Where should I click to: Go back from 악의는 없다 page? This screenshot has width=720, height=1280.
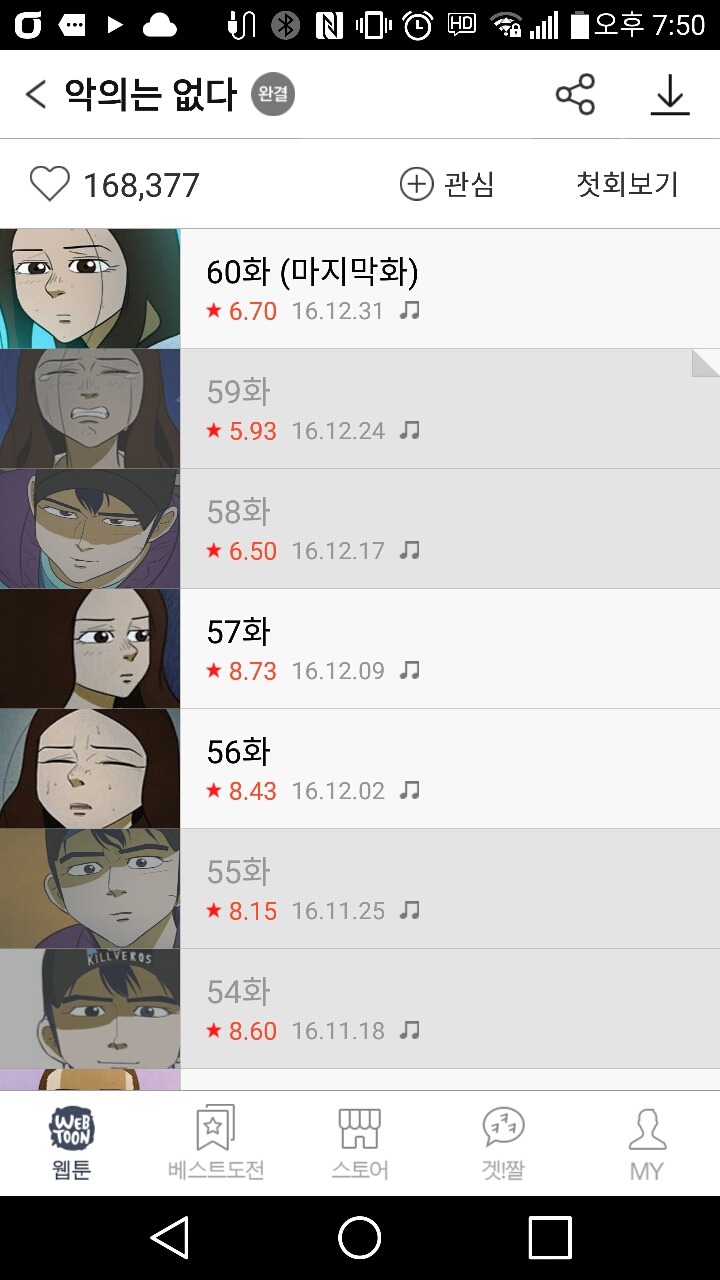(x=36, y=95)
